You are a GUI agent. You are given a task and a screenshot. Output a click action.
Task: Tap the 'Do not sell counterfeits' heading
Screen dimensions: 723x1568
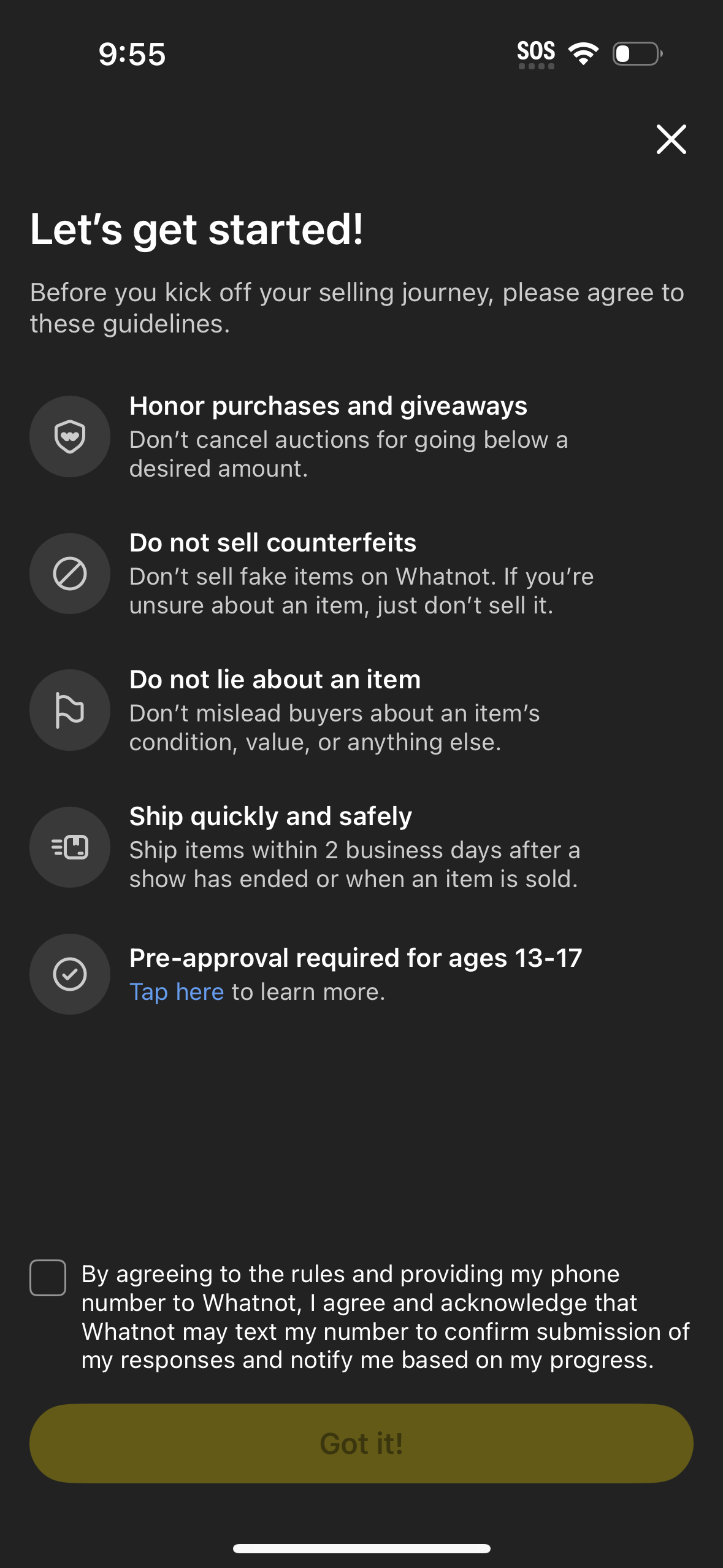point(272,542)
